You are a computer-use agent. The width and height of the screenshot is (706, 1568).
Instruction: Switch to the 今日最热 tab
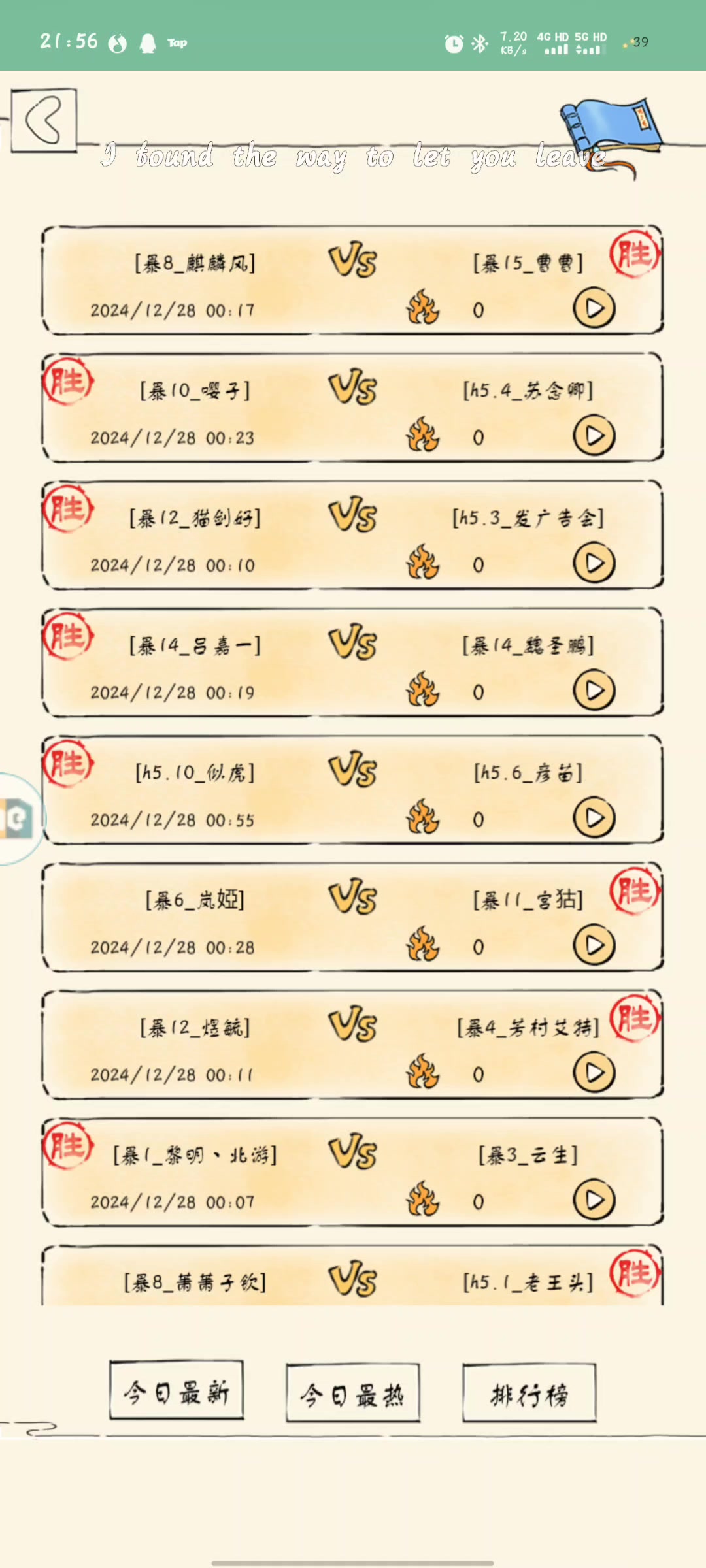click(353, 1395)
